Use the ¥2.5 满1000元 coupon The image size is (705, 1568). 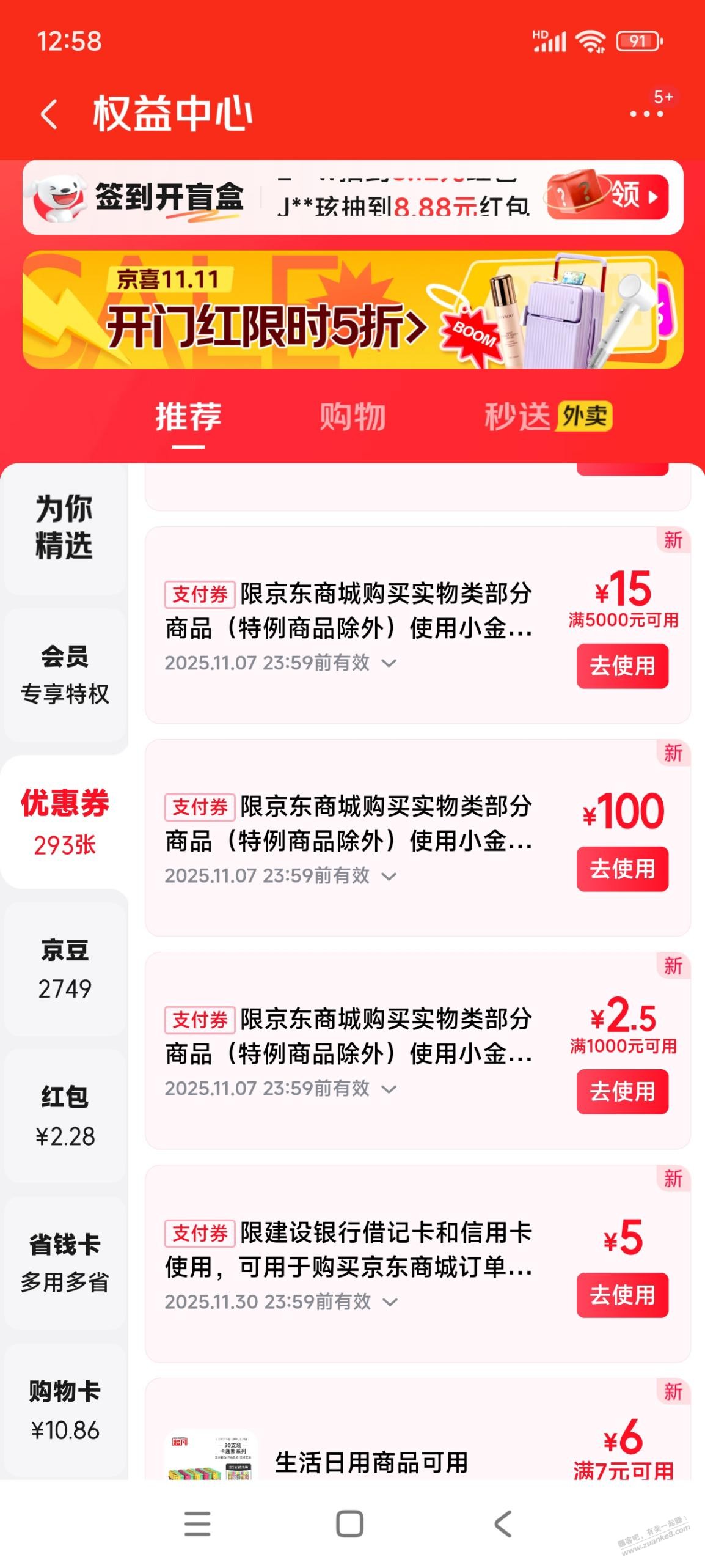[x=622, y=1091]
